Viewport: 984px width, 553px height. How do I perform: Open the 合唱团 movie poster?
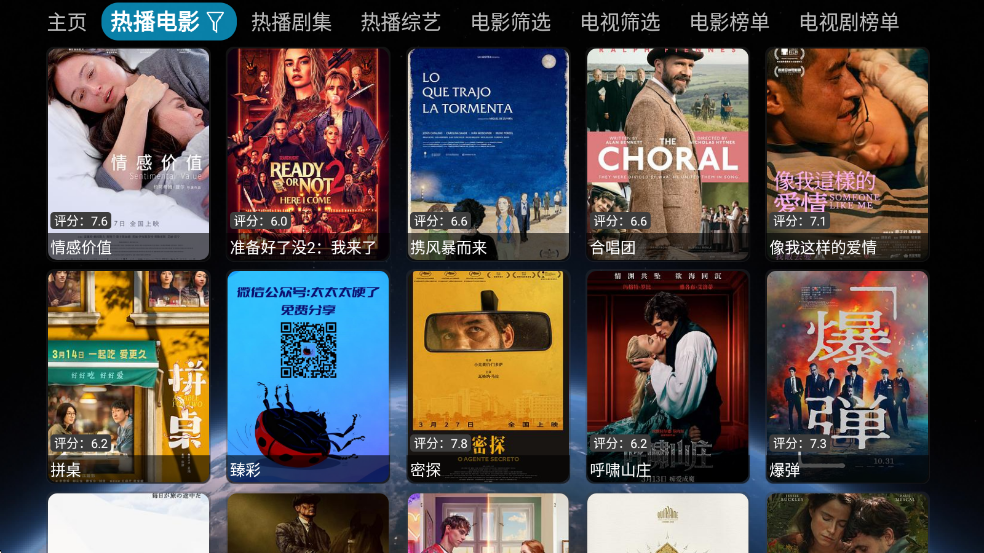(x=668, y=154)
